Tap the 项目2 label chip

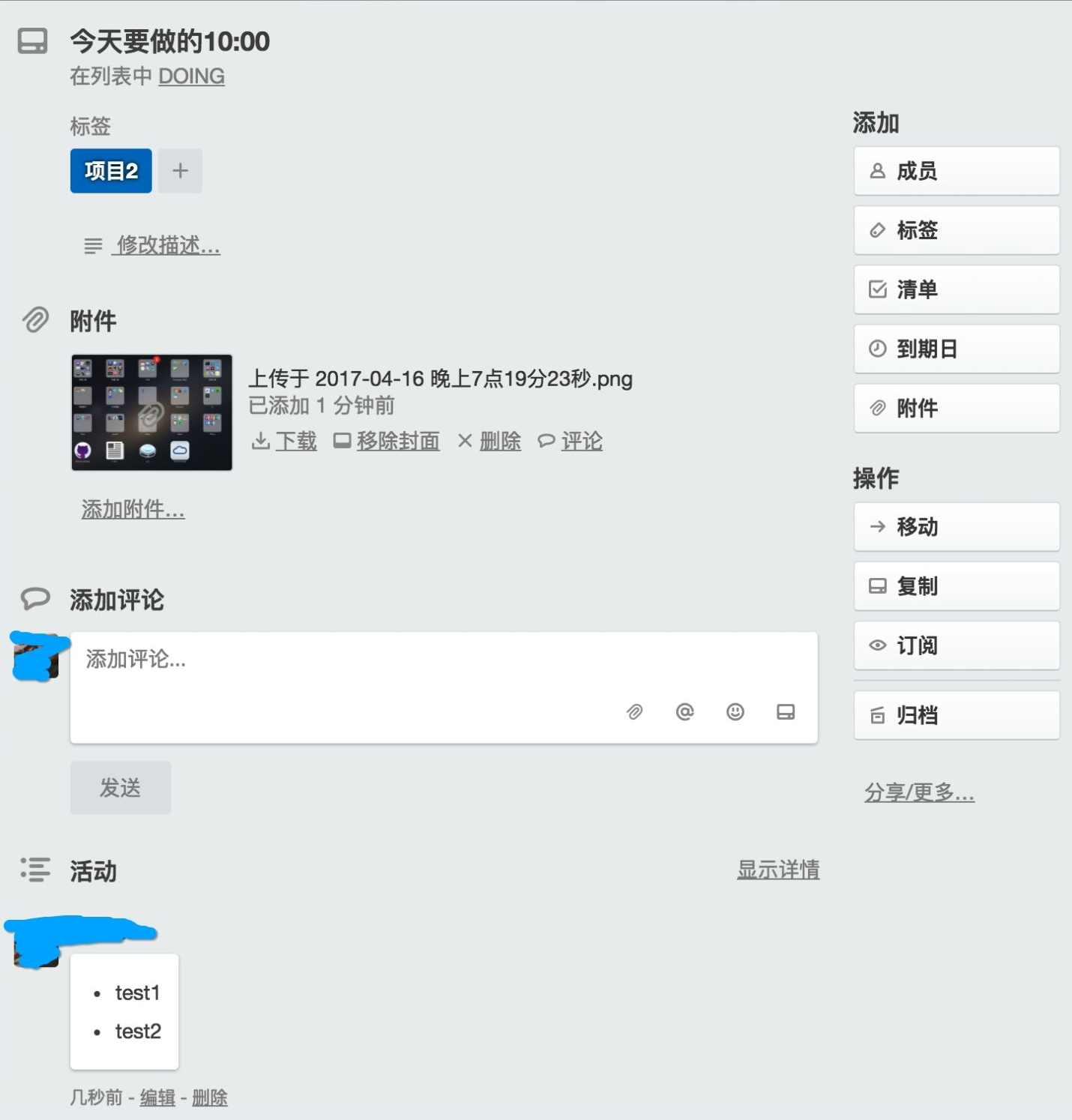click(x=111, y=171)
